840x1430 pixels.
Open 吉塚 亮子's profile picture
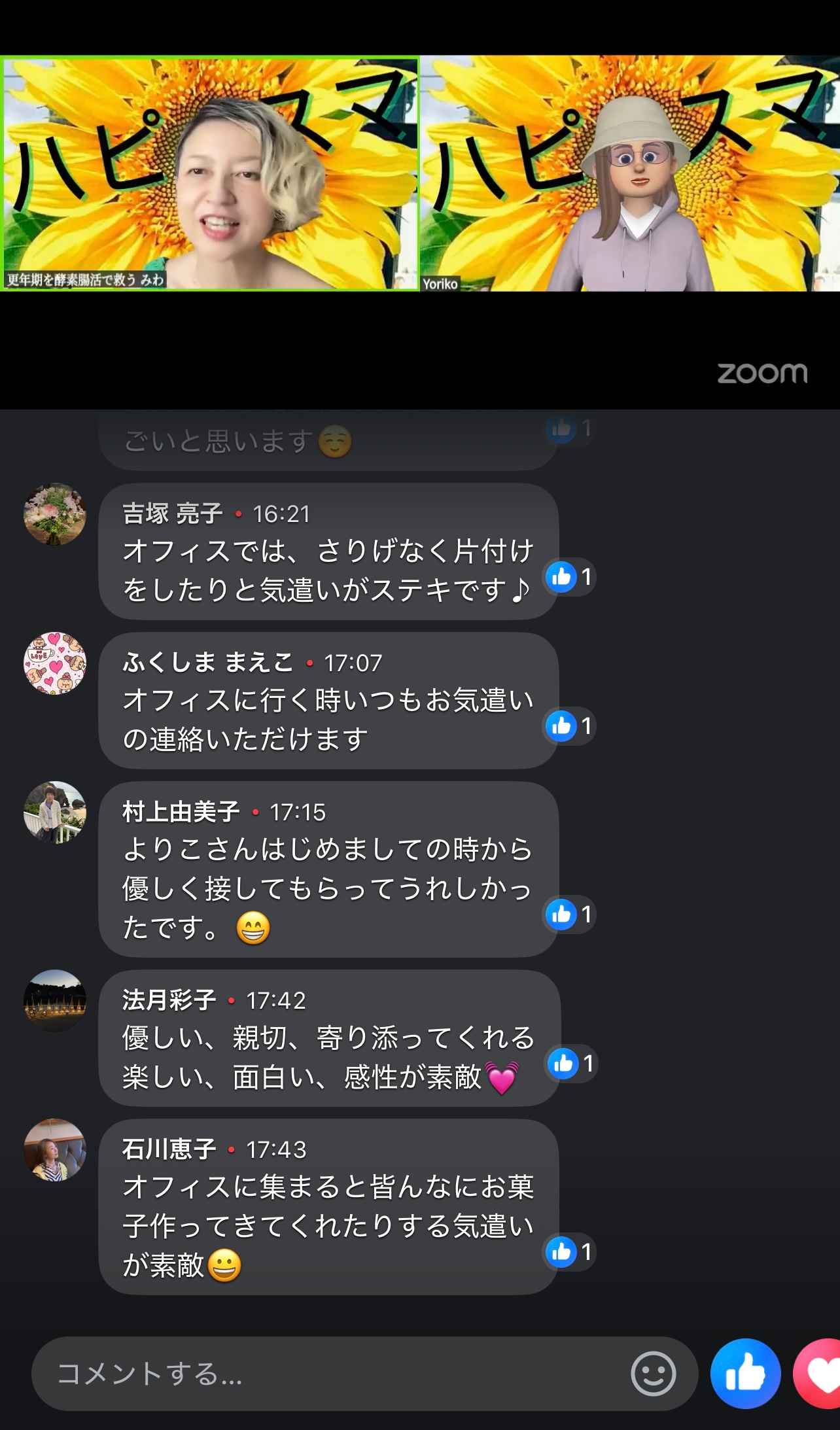coord(55,514)
